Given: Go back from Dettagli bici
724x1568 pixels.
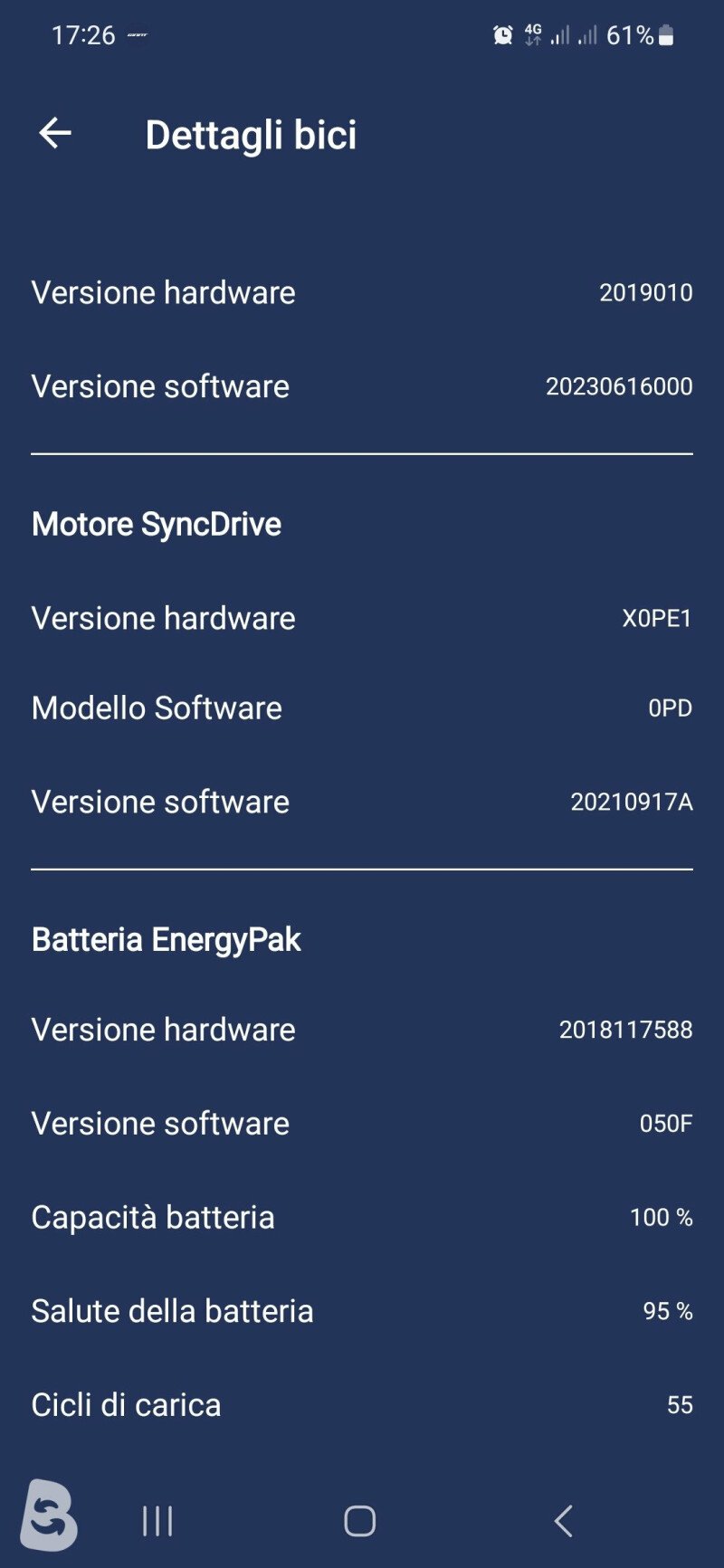Looking at the screenshot, I should click(x=55, y=133).
